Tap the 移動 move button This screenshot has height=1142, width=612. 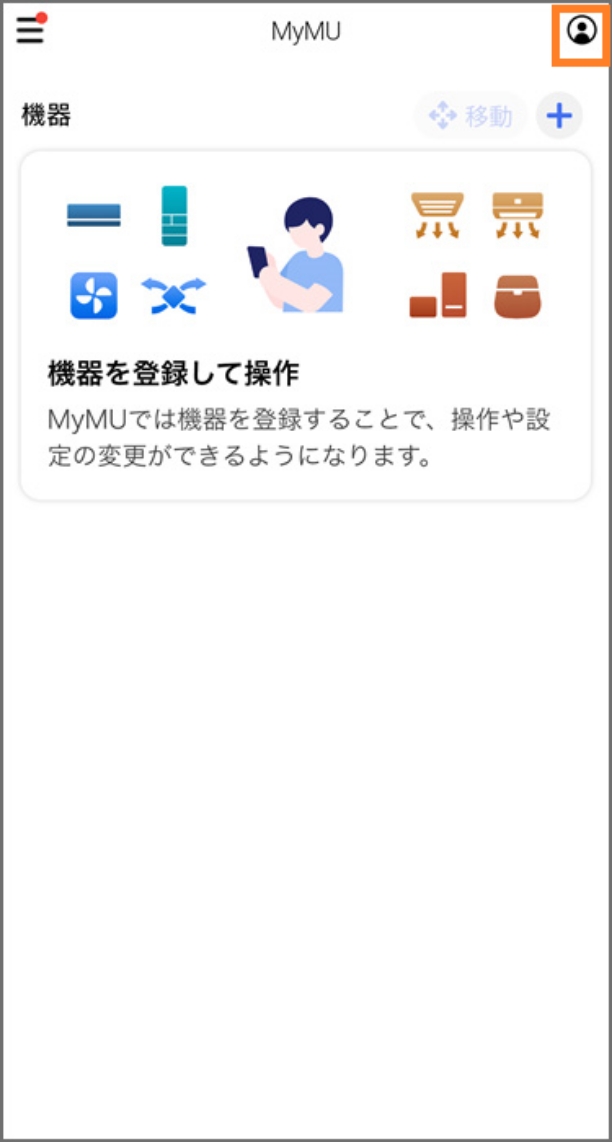pos(471,116)
